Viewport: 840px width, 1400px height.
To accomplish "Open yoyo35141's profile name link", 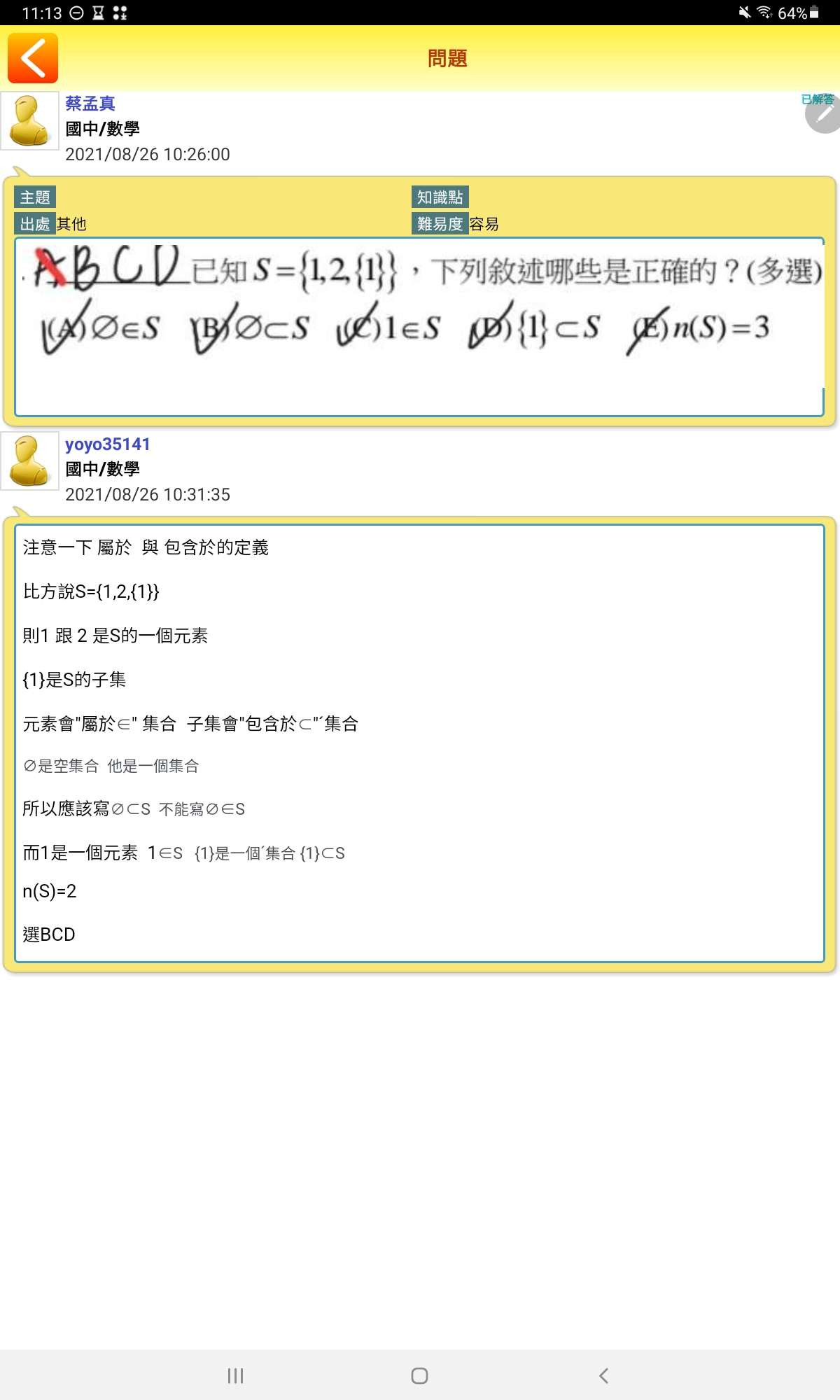I will click(x=108, y=444).
